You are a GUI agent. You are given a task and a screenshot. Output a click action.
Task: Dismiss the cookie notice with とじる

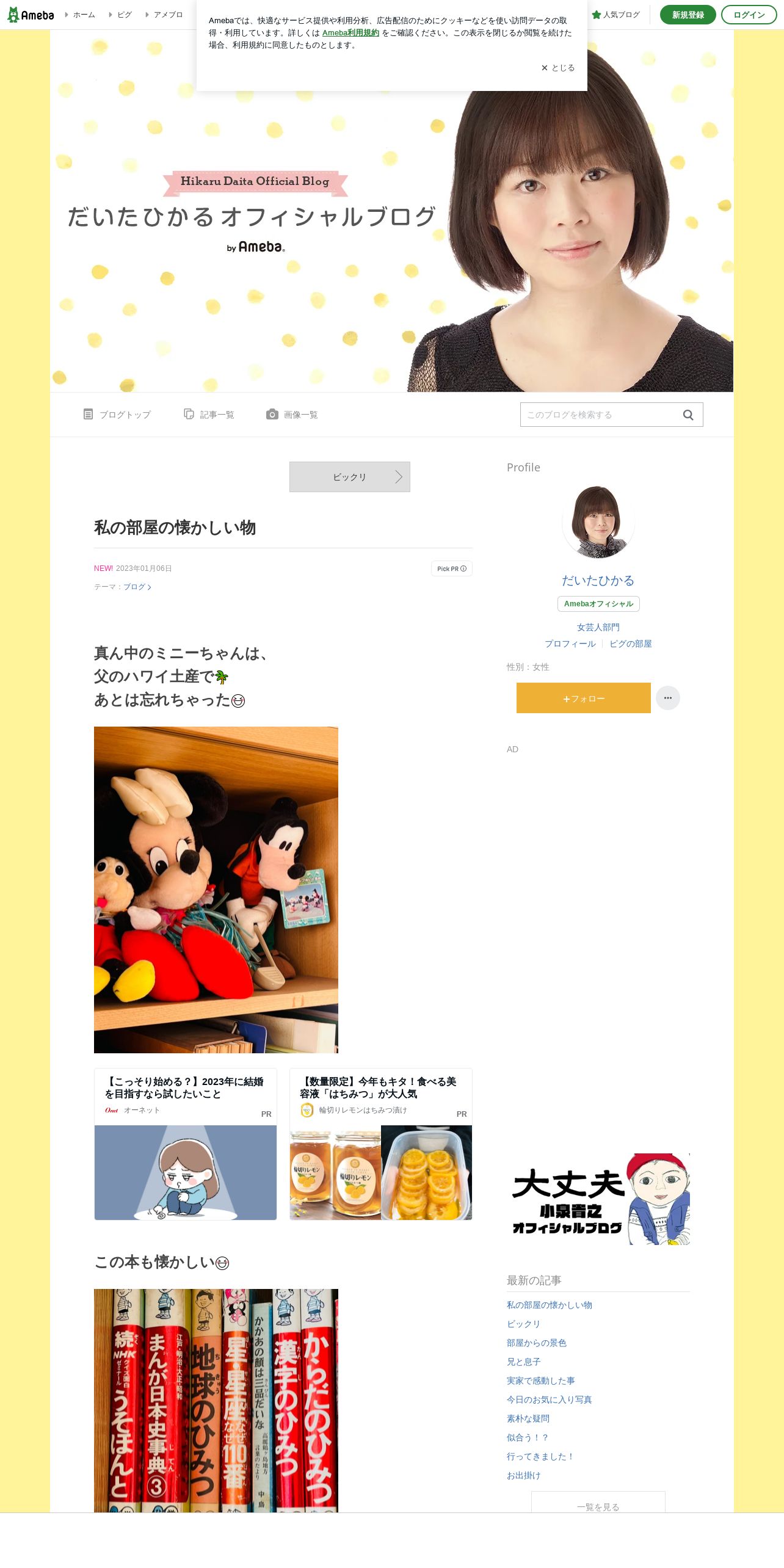[558, 68]
